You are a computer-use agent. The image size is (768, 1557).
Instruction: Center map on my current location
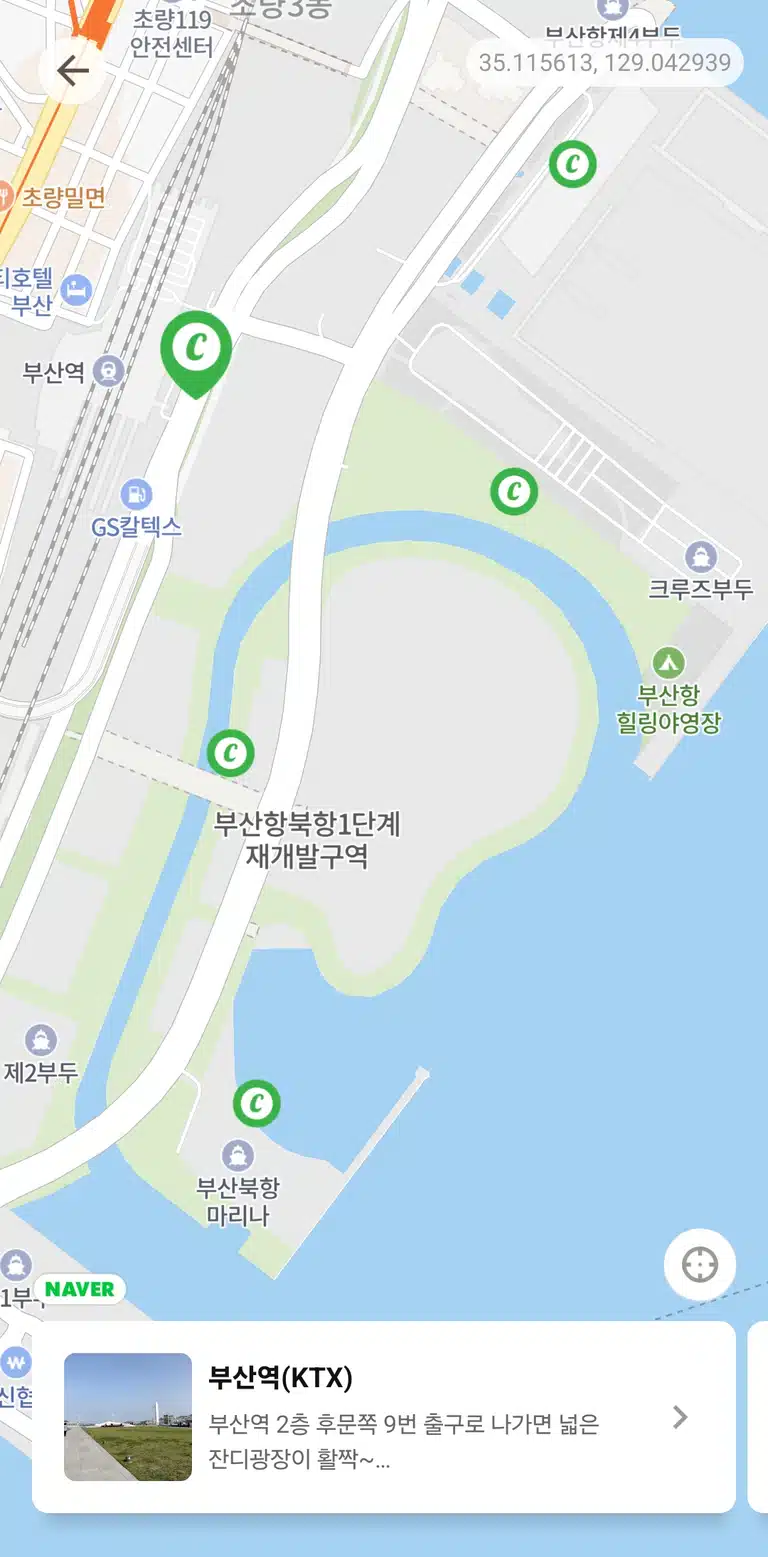700,1265
